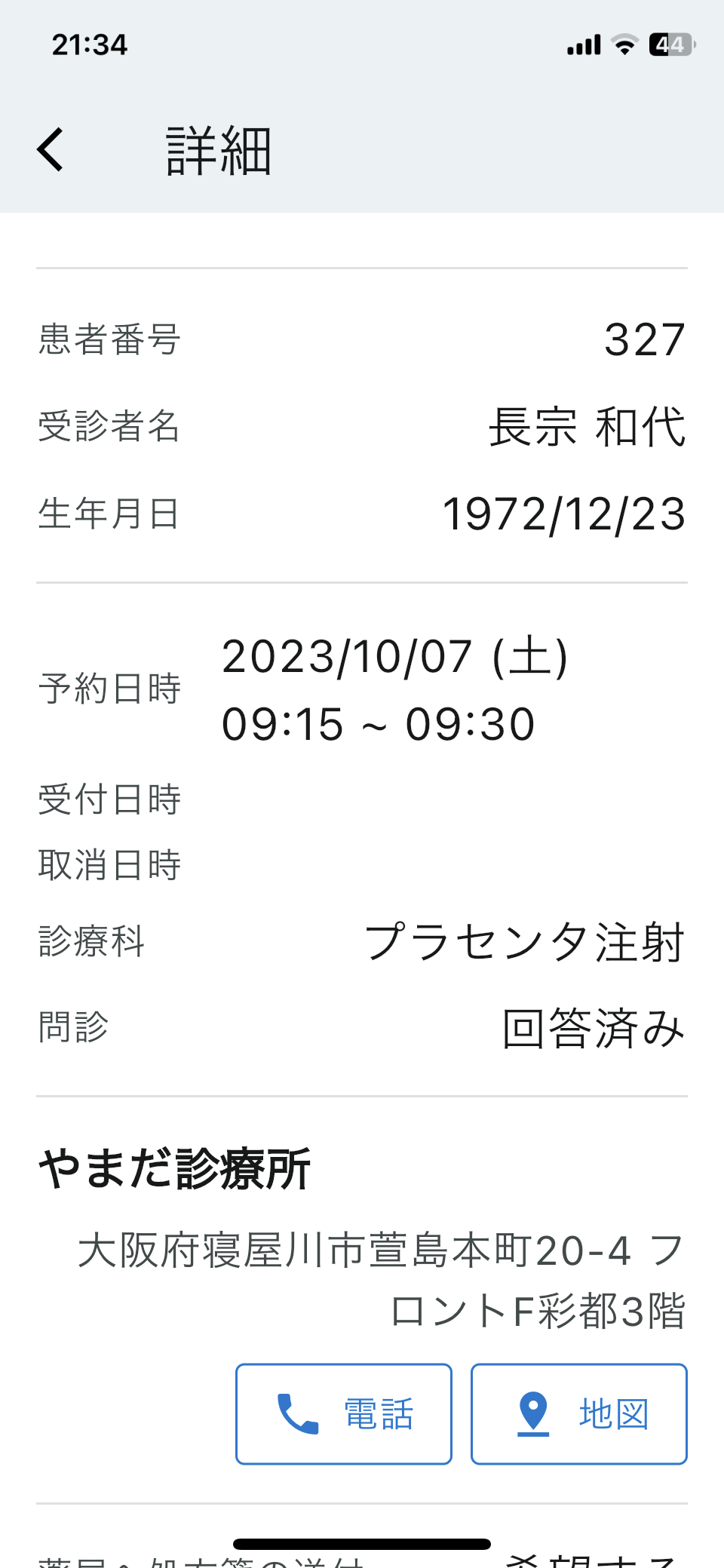This screenshot has height=1568, width=724.
Task: Call the clinic via the 電話 button
Action: [344, 1413]
